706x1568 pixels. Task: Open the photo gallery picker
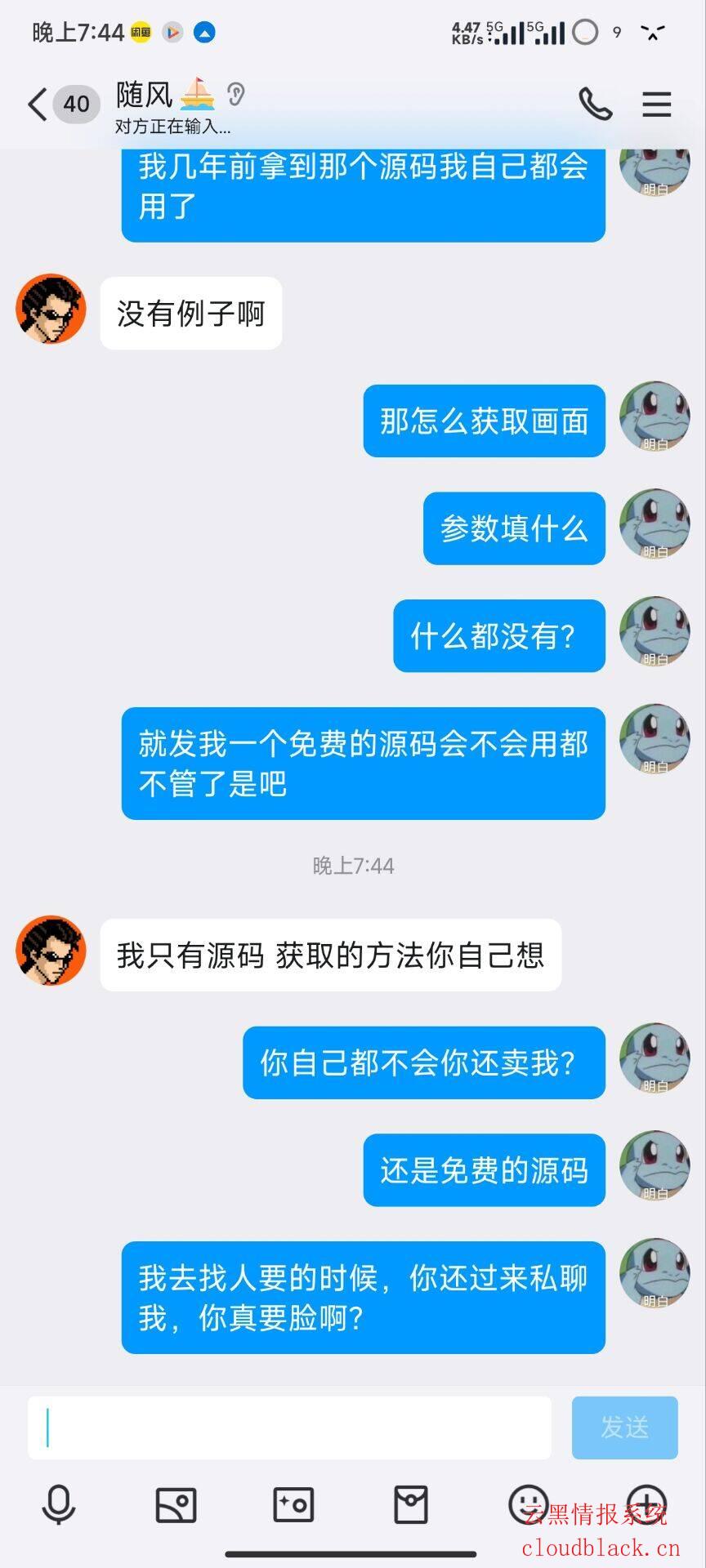click(176, 1504)
